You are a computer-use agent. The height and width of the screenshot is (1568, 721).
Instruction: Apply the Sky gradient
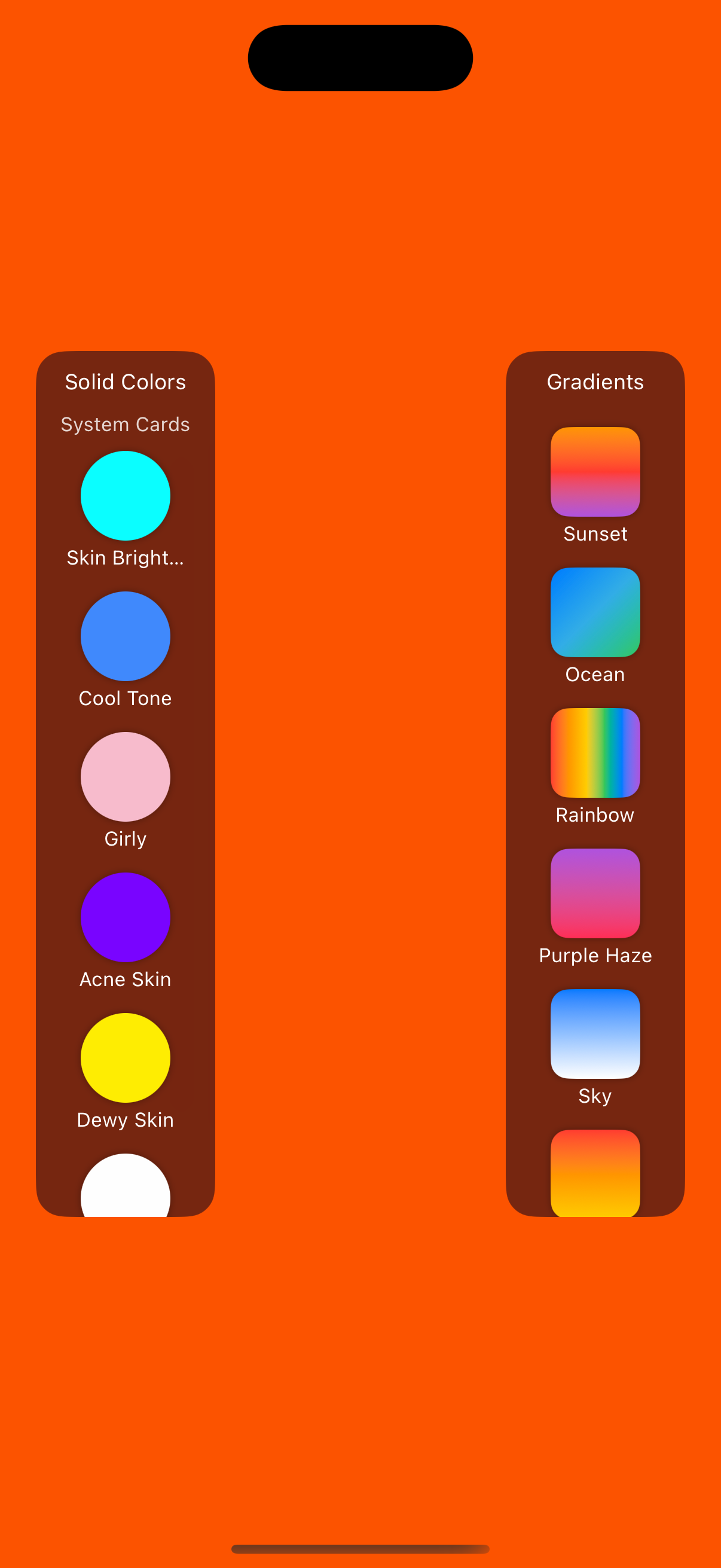pyautogui.click(x=595, y=1034)
